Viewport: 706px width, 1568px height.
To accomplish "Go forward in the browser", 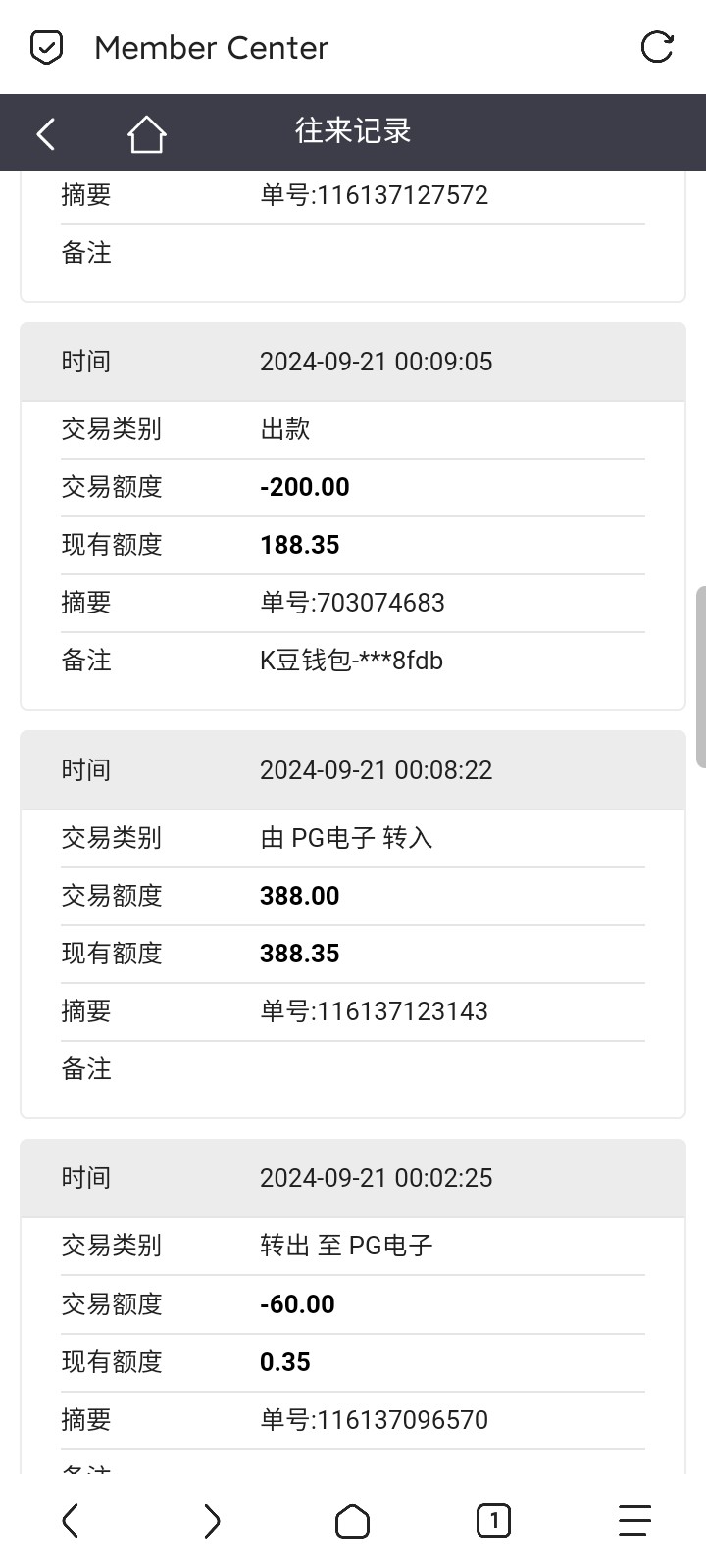I will 211,1521.
